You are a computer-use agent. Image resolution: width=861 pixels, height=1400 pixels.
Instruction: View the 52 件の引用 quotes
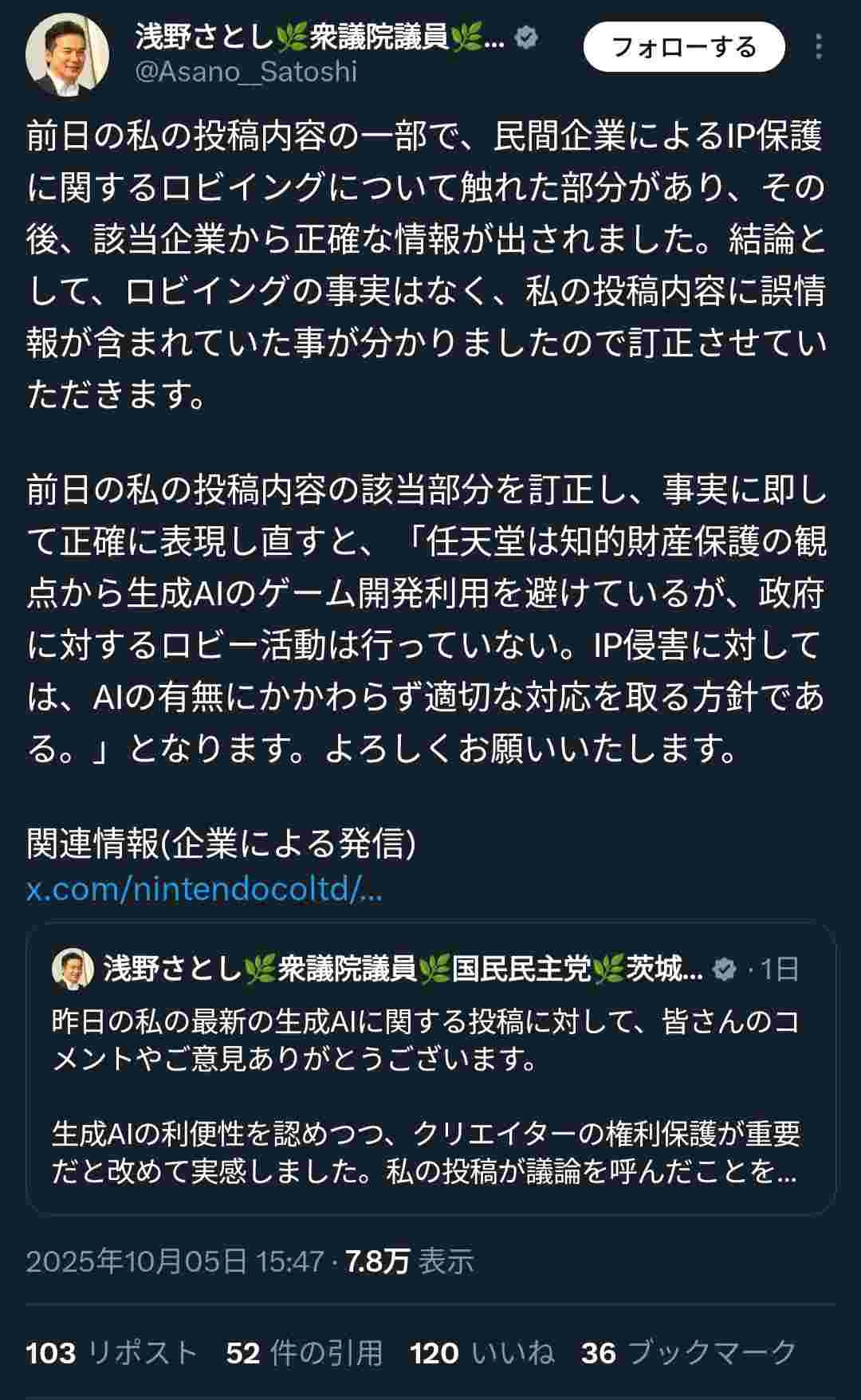pos(305,1352)
